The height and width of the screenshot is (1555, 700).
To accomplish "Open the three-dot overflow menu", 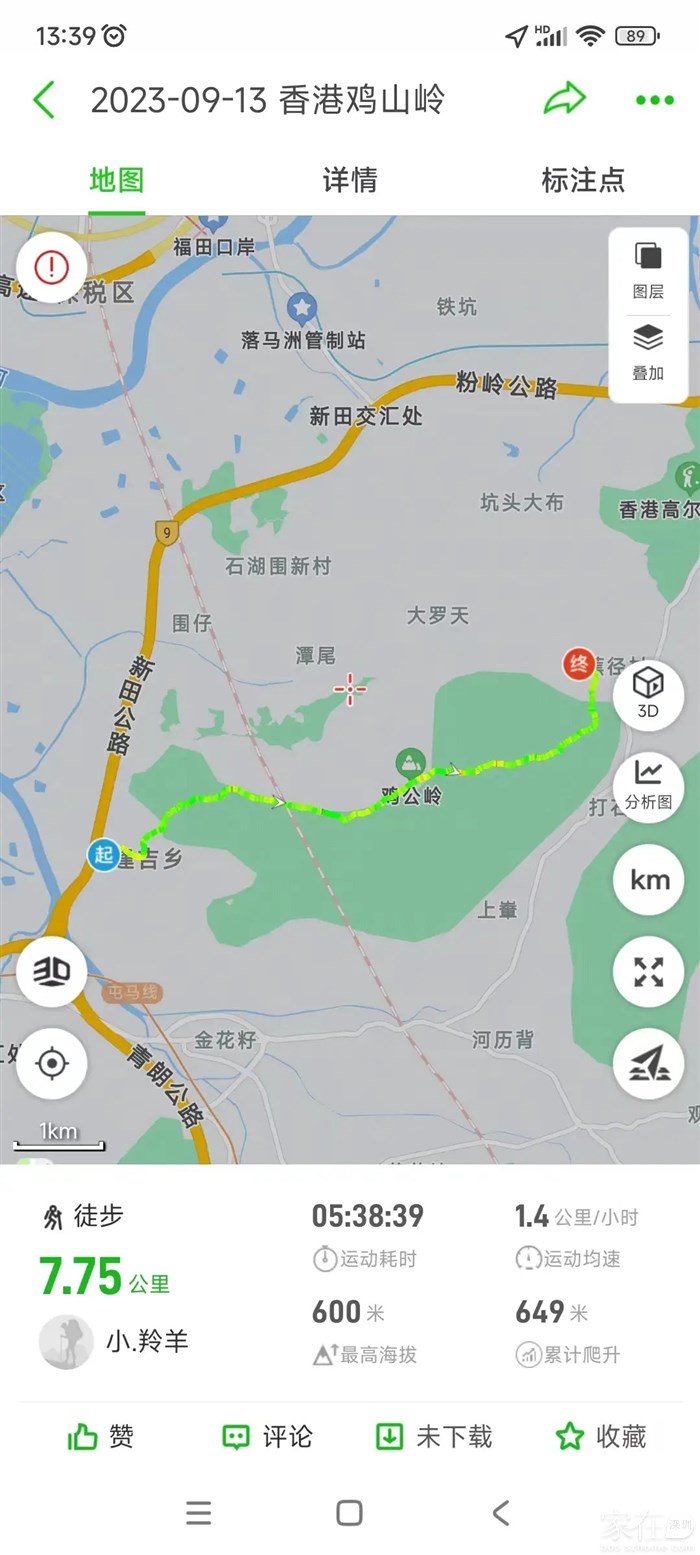I will 655,100.
